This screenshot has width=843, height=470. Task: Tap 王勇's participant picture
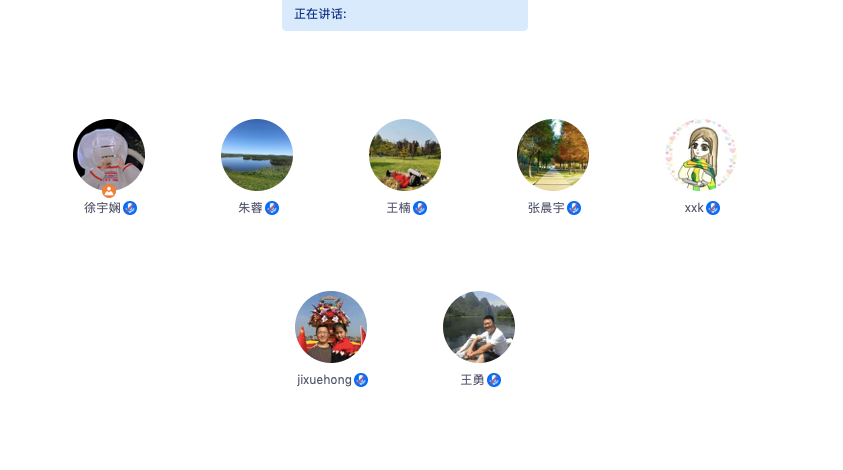[x=479, y=327]
